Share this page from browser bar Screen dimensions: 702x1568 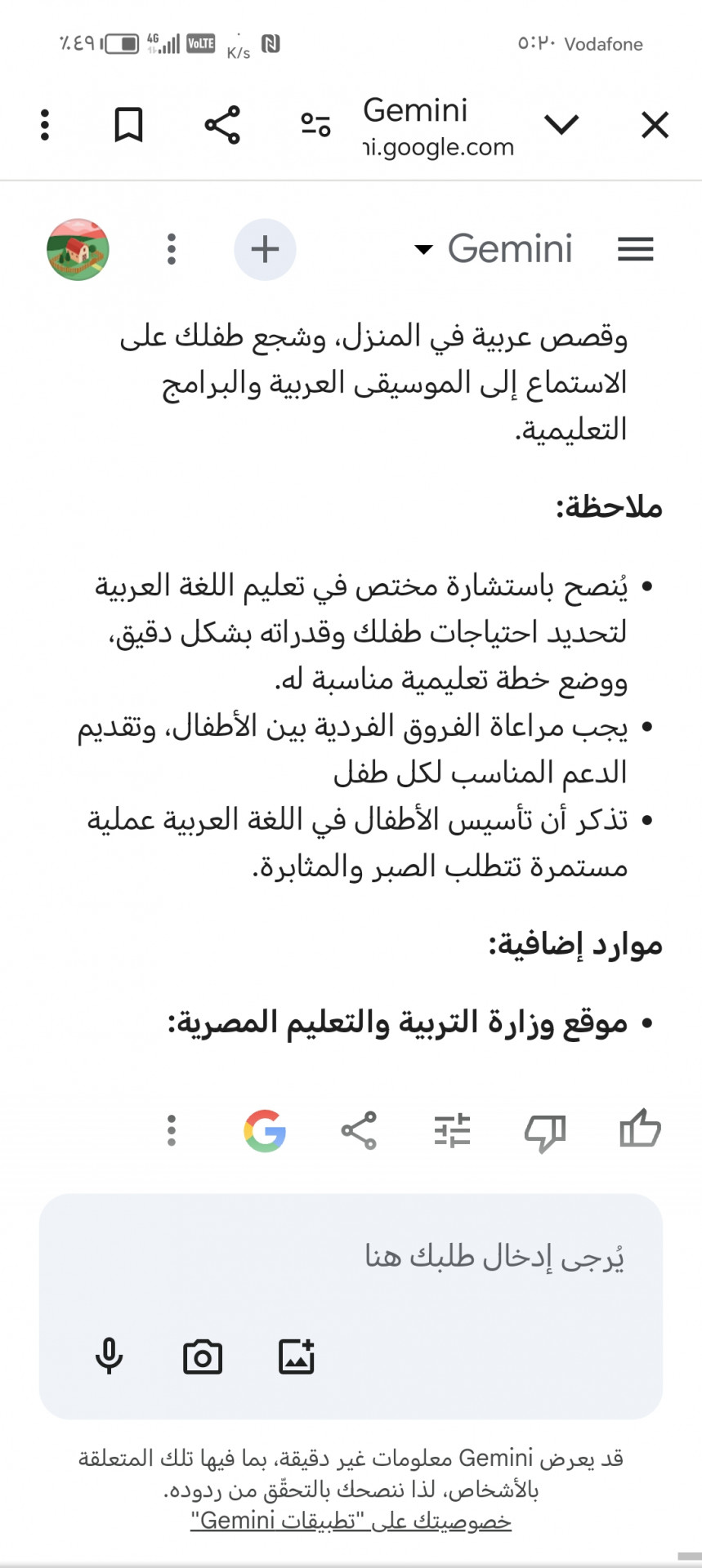(222, 125)
